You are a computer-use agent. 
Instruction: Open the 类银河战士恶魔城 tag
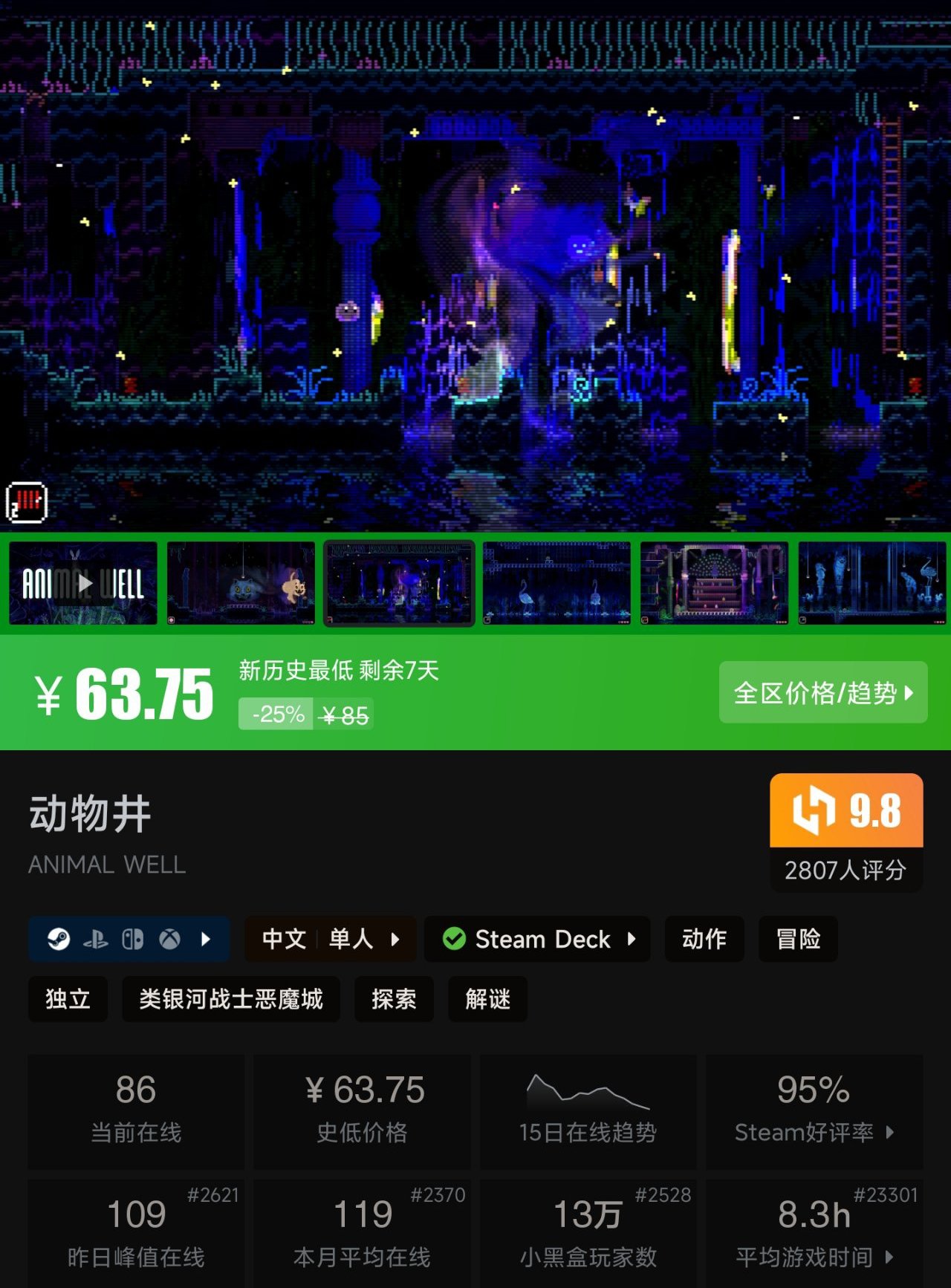[230, 999]
